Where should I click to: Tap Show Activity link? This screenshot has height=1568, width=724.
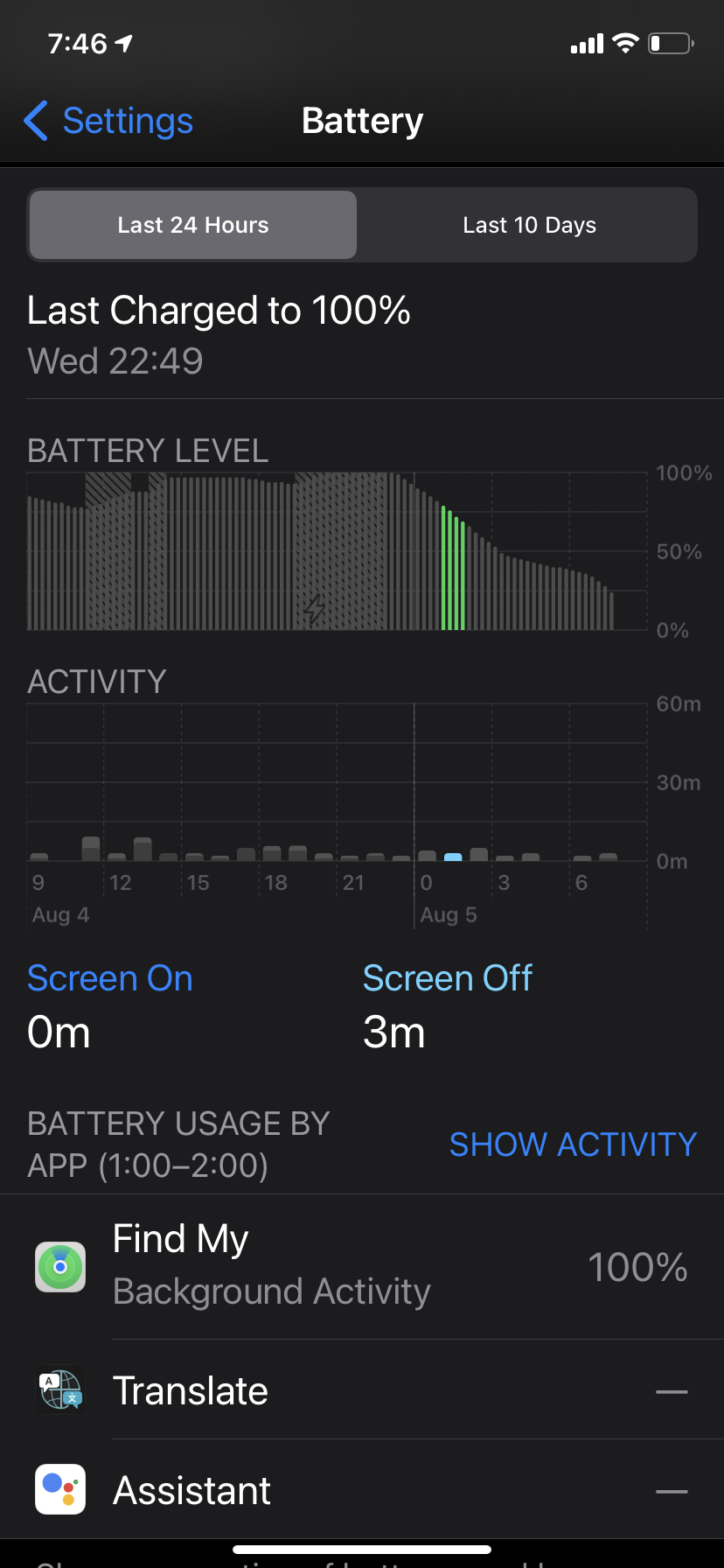click(573, 1144)
